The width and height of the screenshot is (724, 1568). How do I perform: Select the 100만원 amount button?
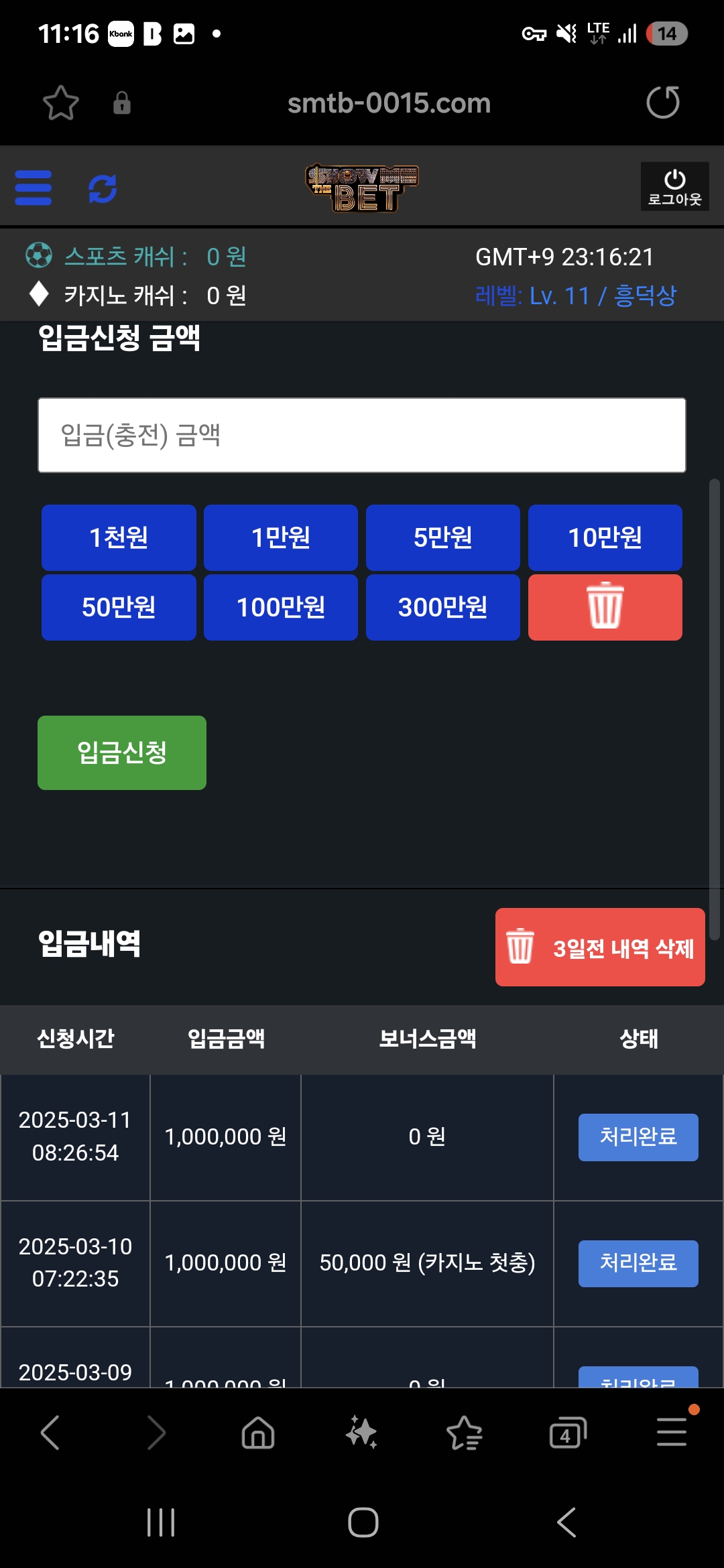[281, 607]
